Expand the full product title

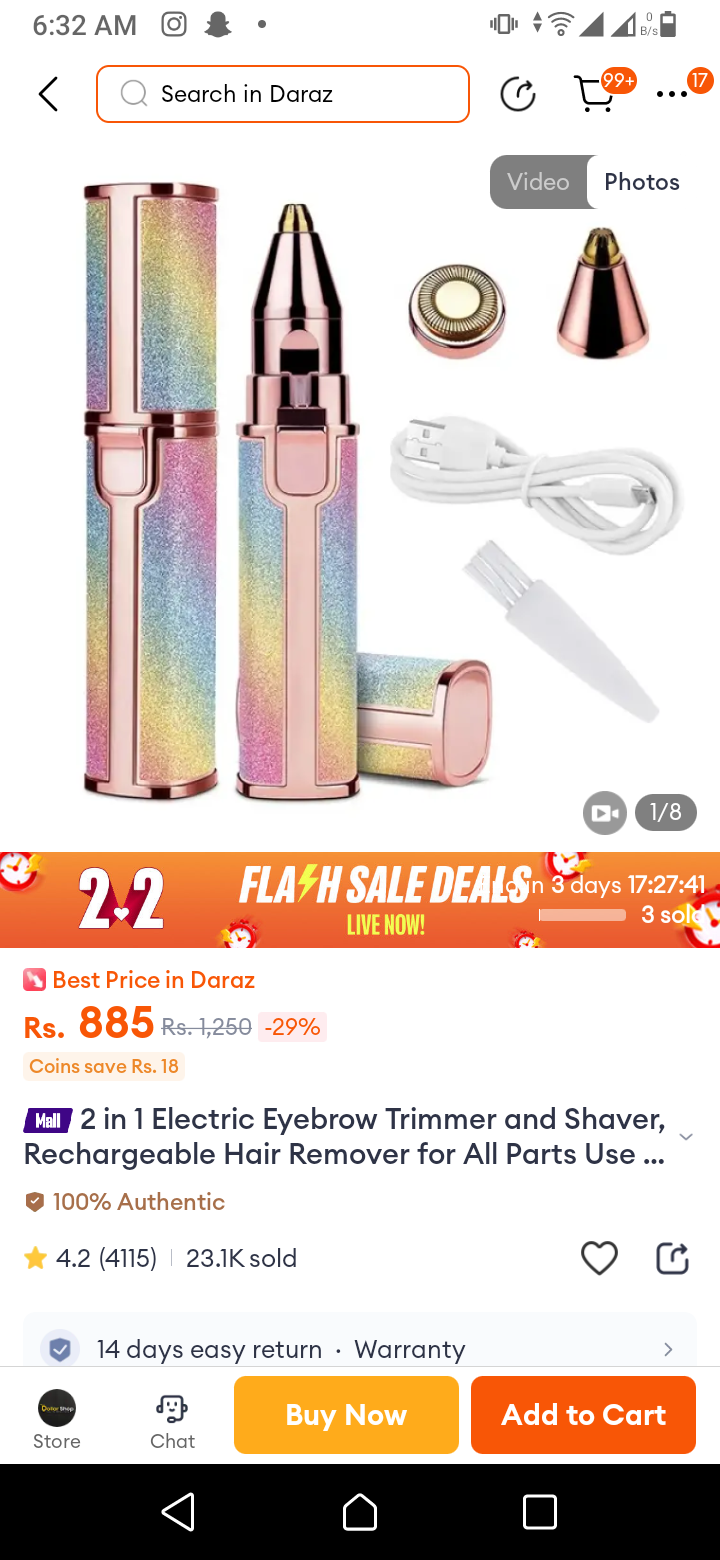point(685,1137)
